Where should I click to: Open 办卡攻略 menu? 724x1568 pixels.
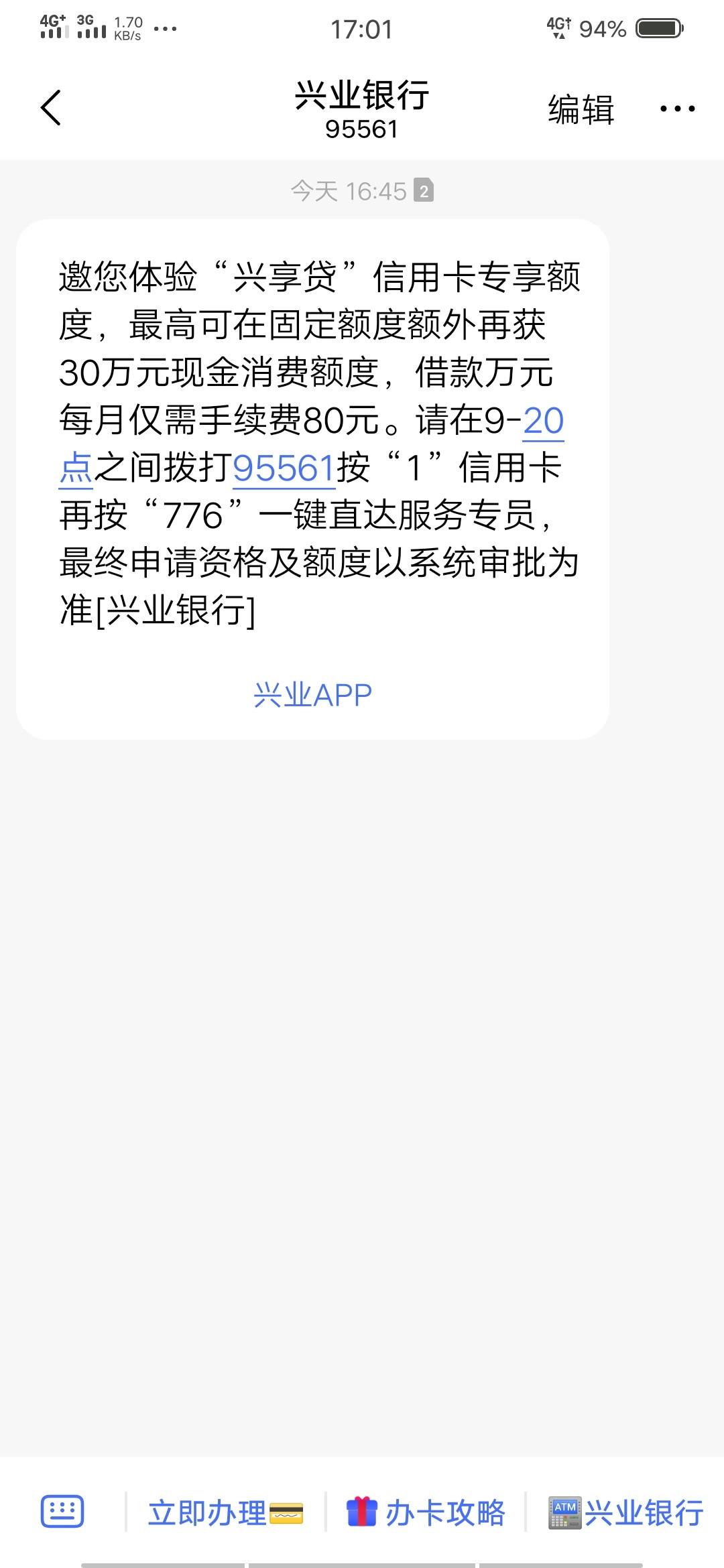(x=426, y=1513)
